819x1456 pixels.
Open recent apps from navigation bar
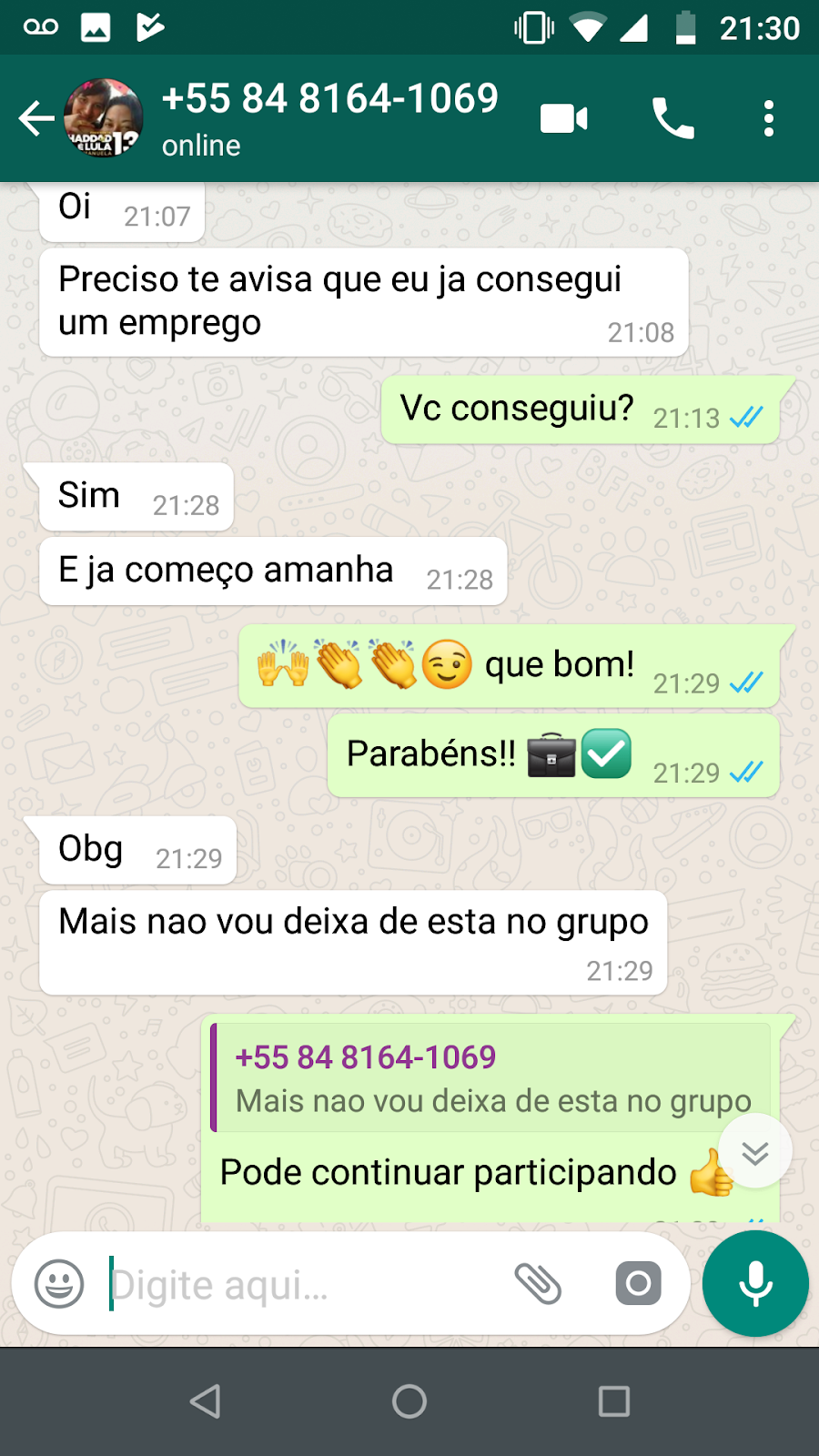coord(613,1401)
